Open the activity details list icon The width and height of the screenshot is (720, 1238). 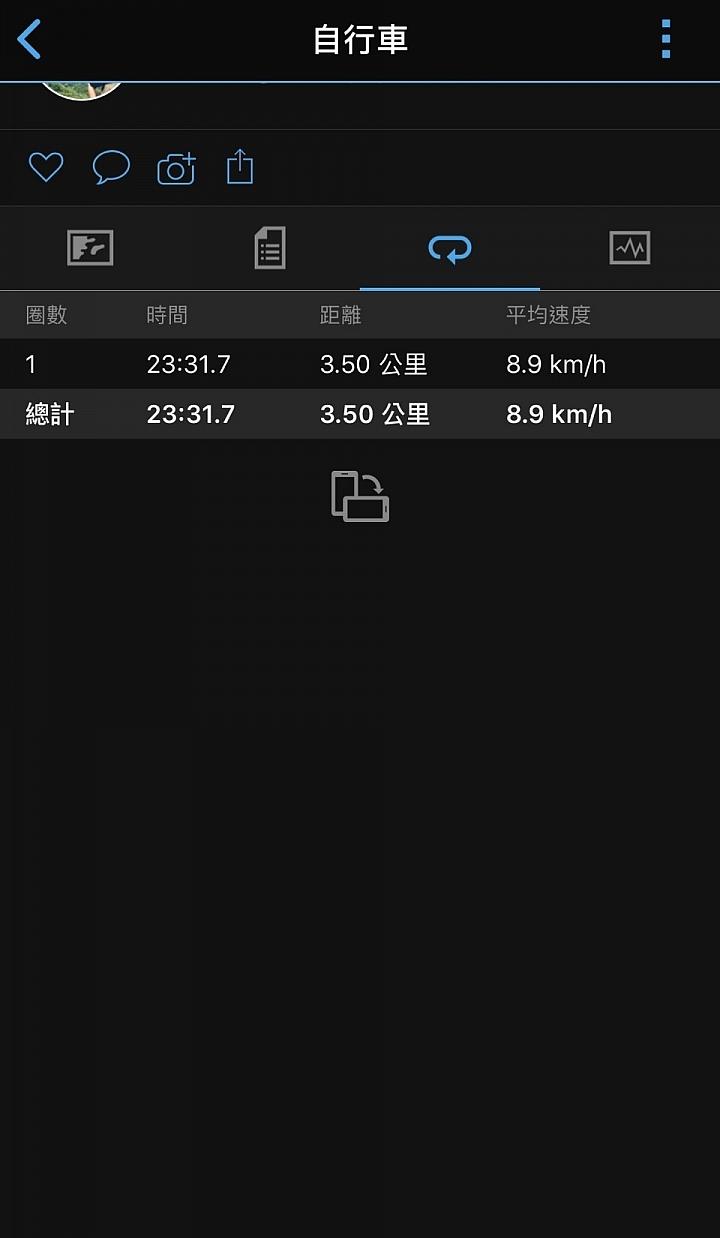coord(268,247)
